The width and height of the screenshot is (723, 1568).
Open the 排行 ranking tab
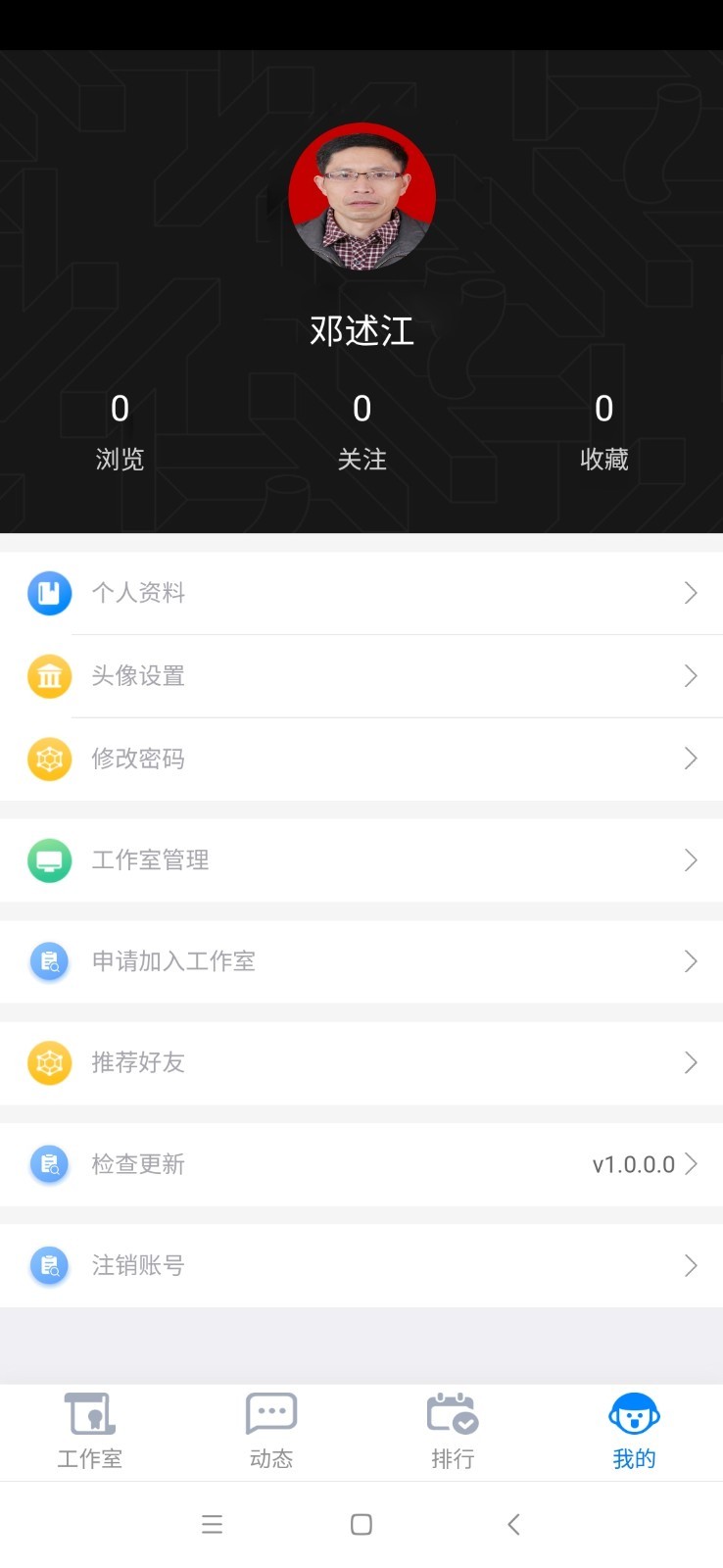click(x=452, y=1431)
